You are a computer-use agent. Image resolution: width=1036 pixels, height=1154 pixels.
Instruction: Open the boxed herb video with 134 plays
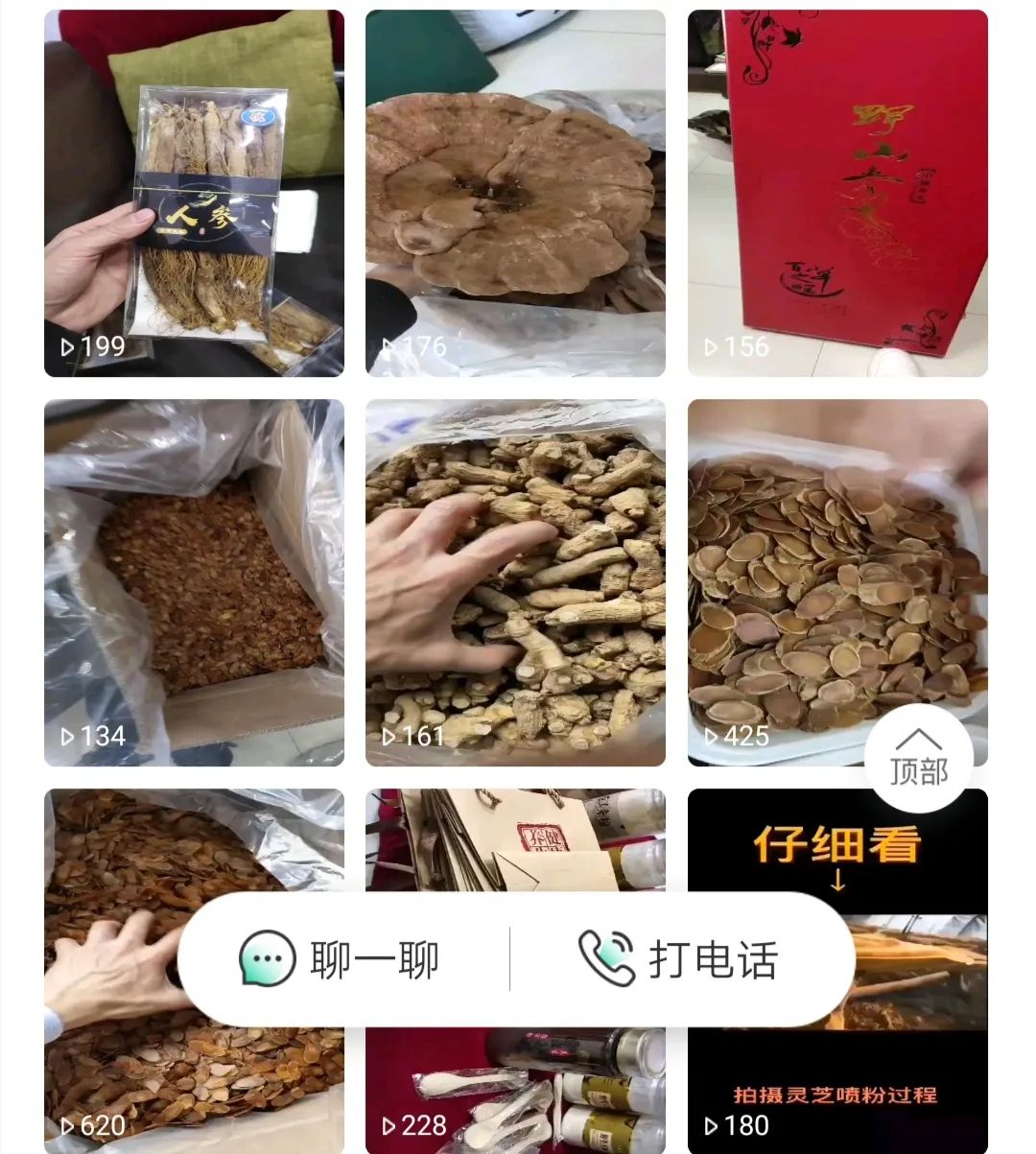pos(194,582)
